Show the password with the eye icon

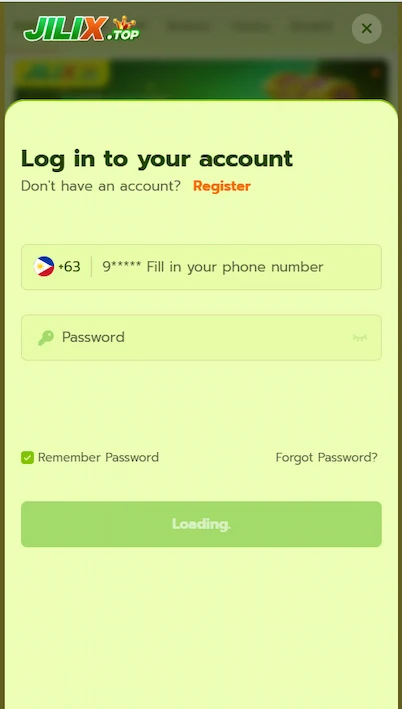pos(360,337)
